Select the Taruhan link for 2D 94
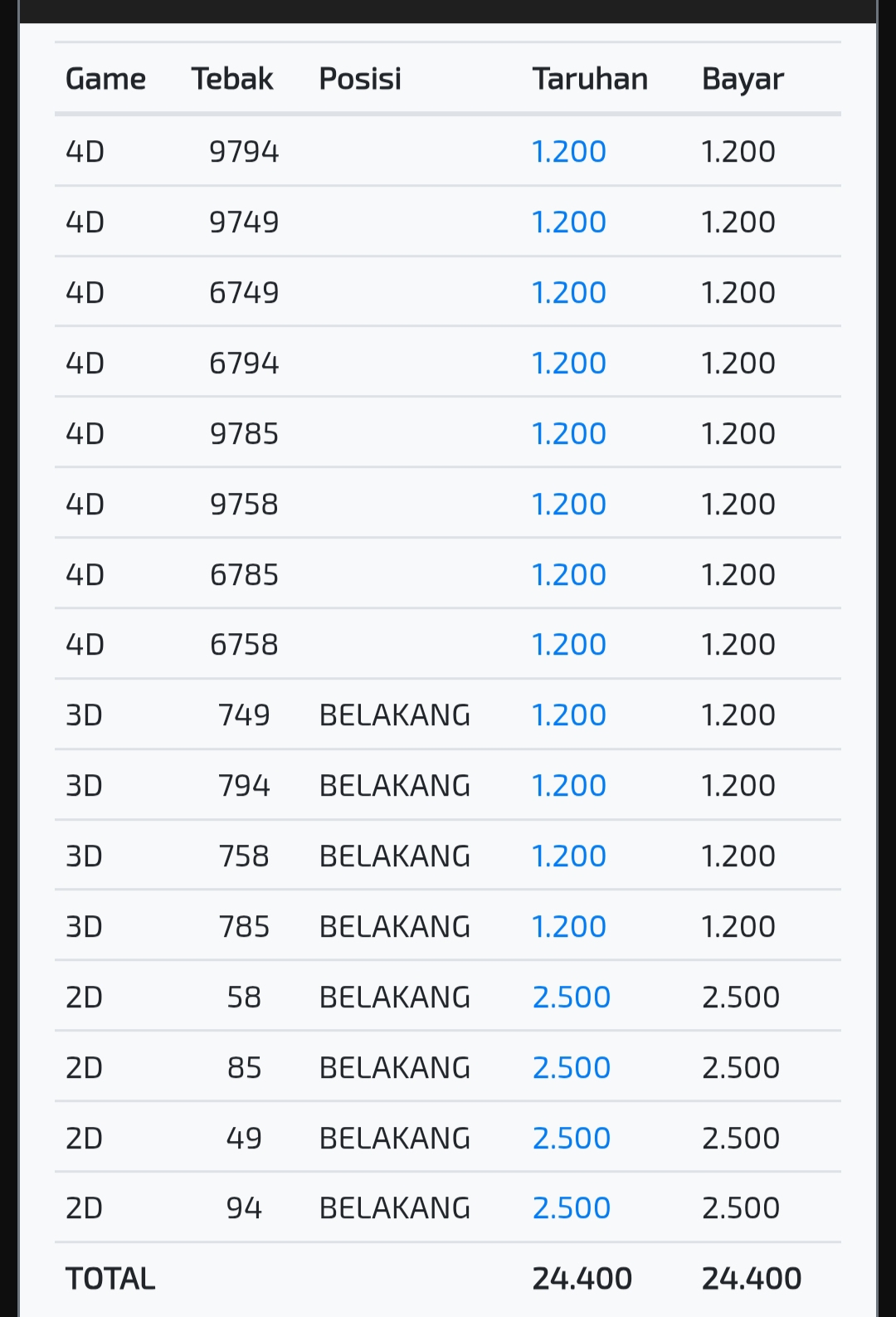The width and height of the screenshot is (896, 1317). [x=572, y=1208]
